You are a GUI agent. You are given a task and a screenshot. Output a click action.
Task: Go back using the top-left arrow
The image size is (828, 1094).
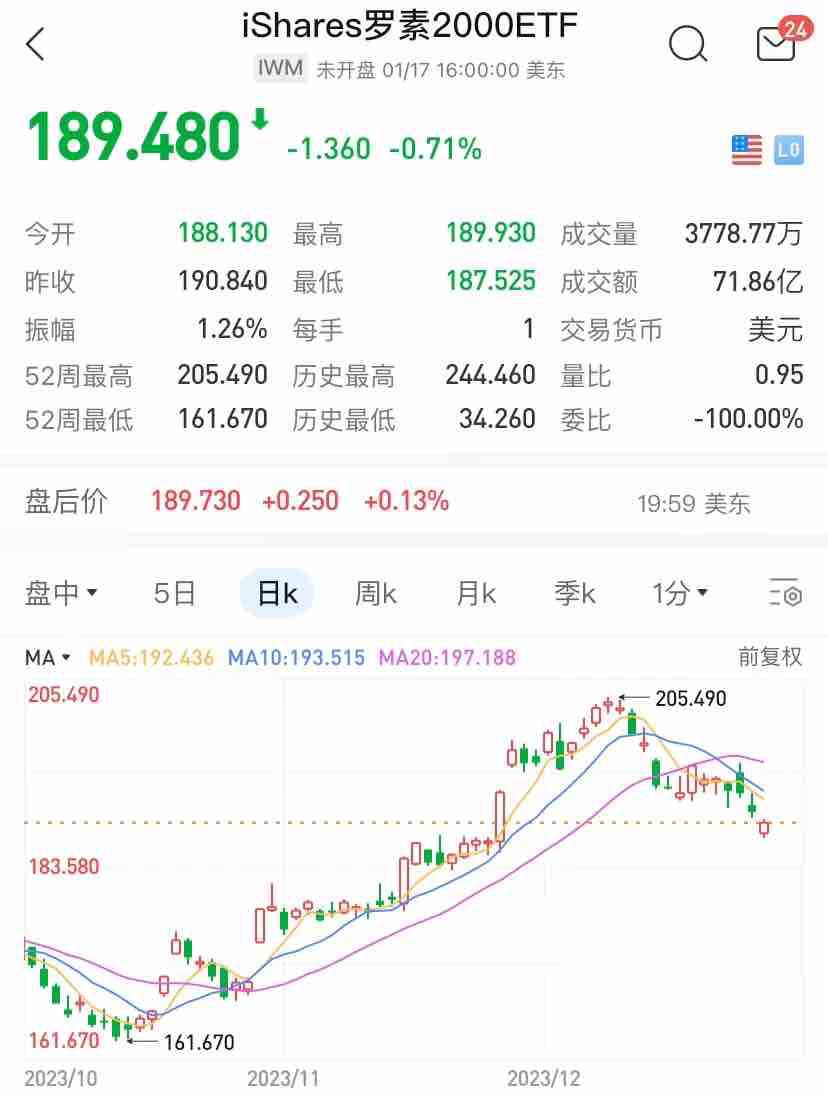(36, 44)
